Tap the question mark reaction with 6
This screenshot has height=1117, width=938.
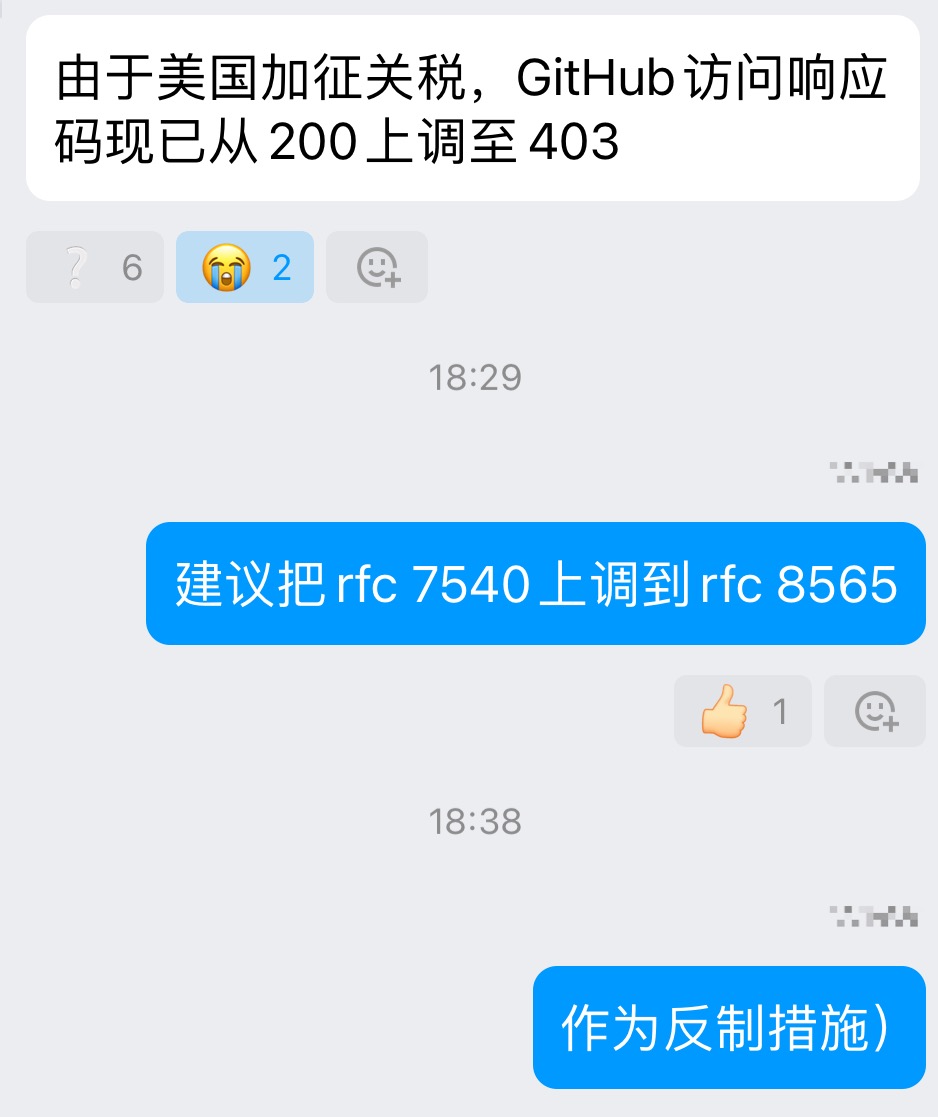[x=95, y=267]
